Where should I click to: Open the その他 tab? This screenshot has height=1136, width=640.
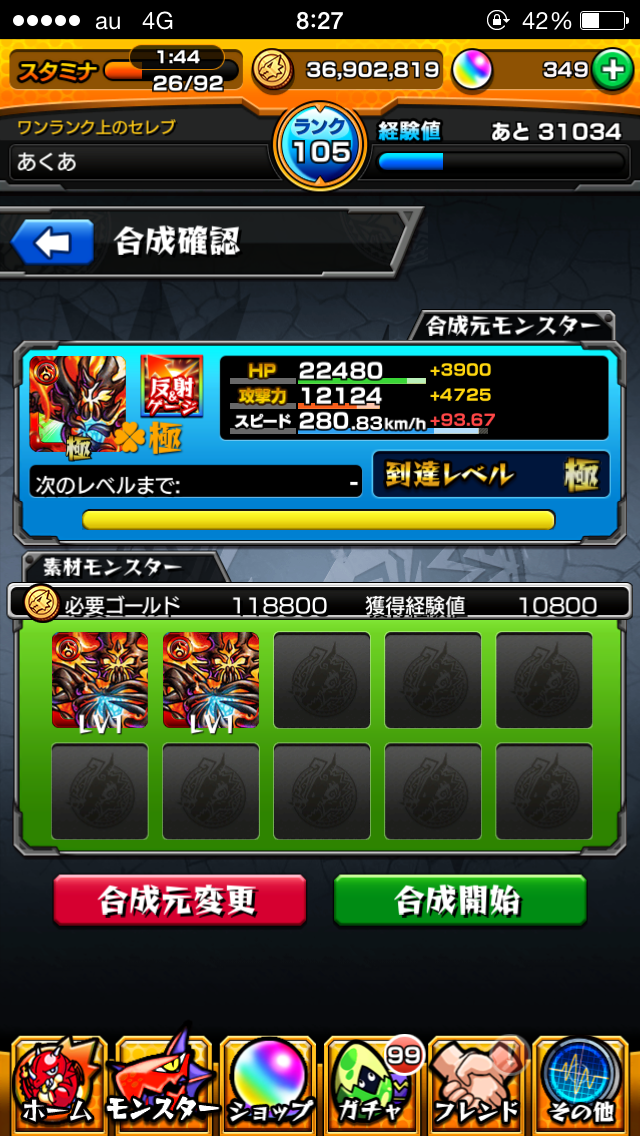tap(582, 1084)
